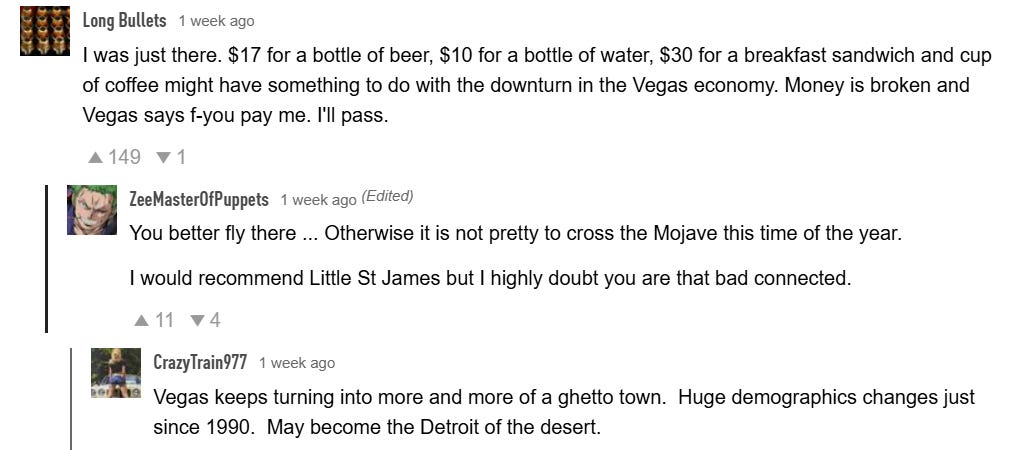Open Long Bullets' profile name
The width and height of the screenshot is (1010, 450).
124,21
